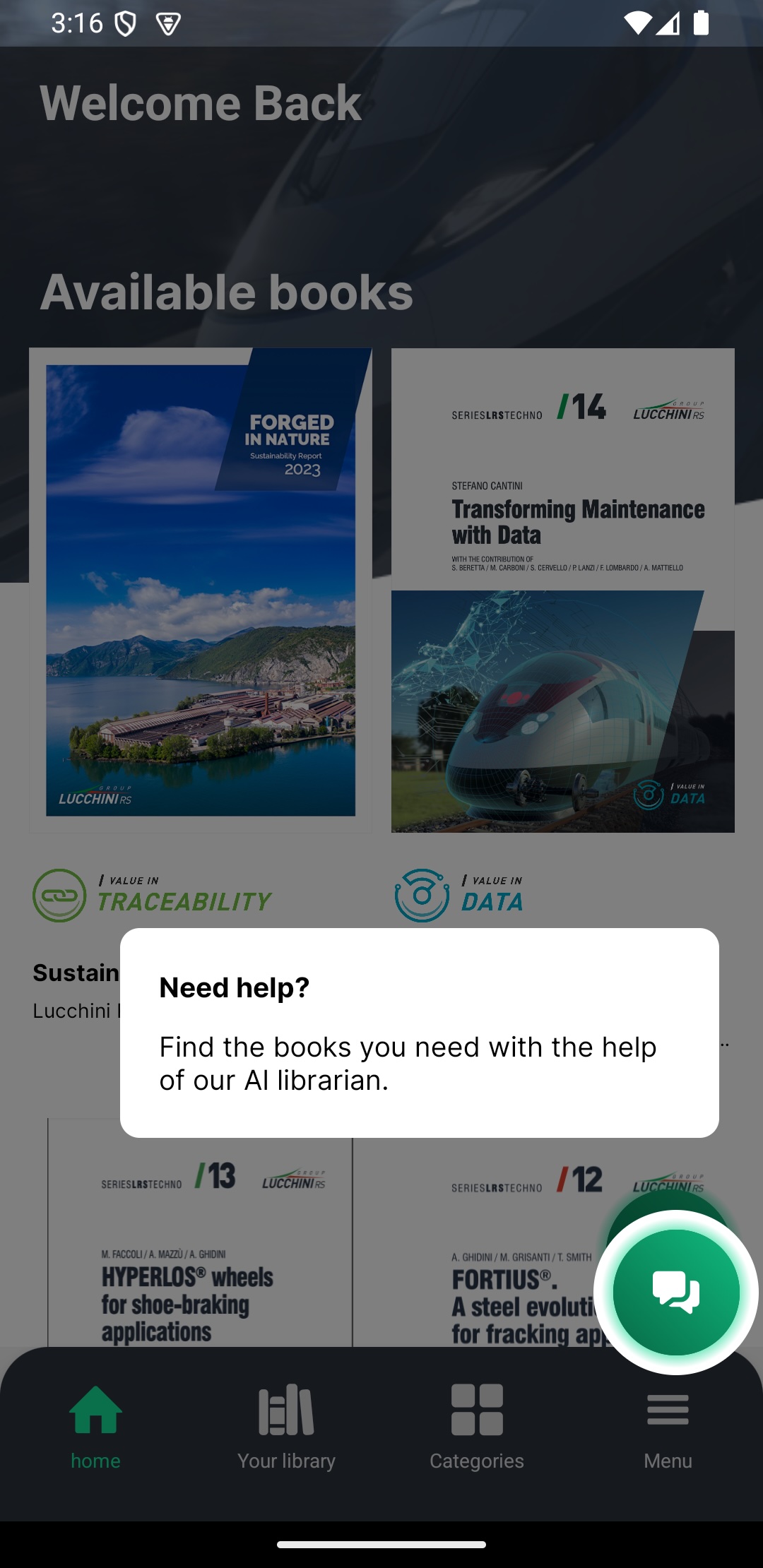Open the Forged in Nature 2023 book

point(201,590)
